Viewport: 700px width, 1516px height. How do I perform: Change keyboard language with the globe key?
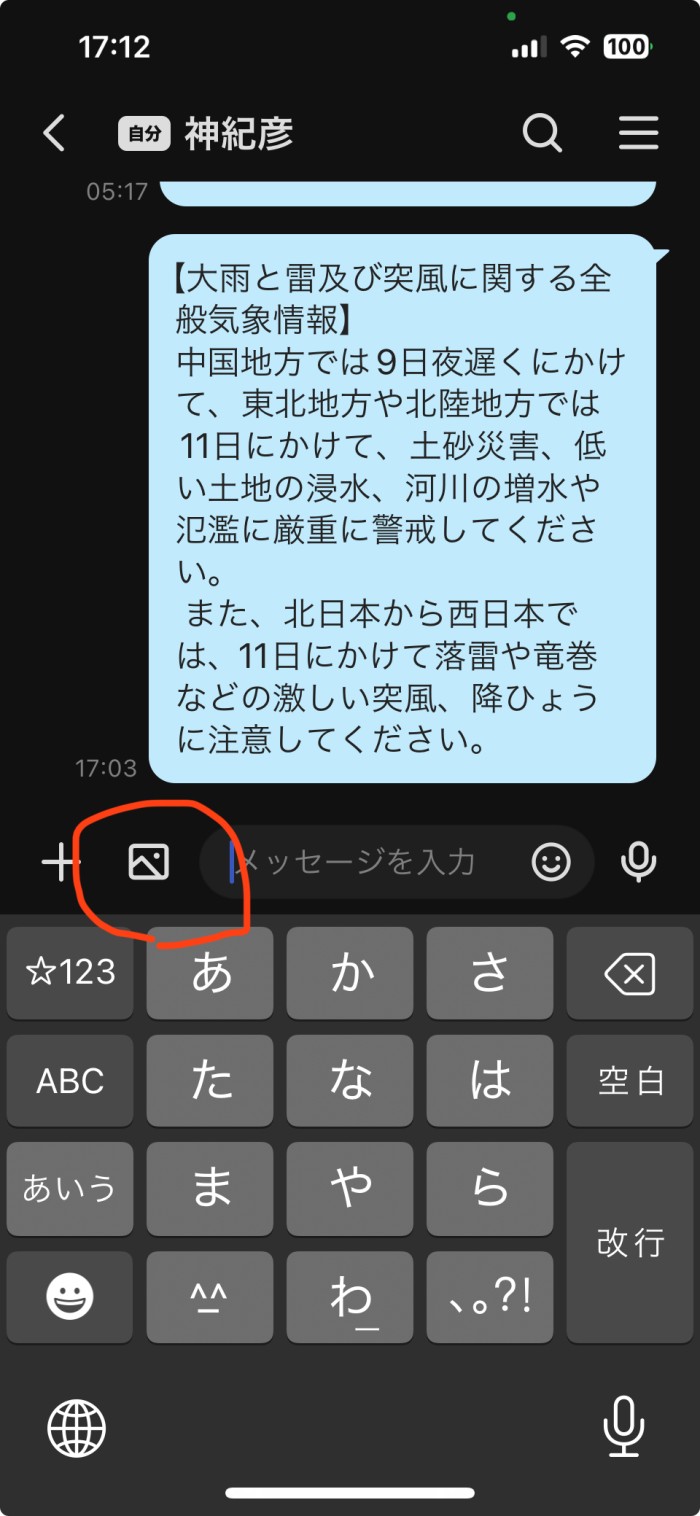(x=76, y=1427)
